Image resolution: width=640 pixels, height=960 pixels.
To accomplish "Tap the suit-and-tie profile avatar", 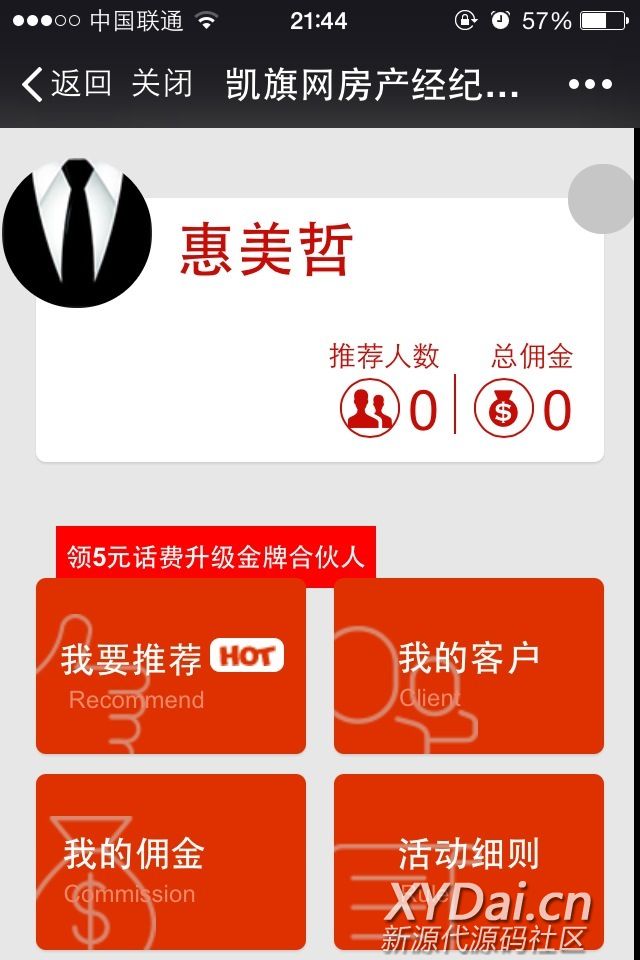I will tap(77, 232).
